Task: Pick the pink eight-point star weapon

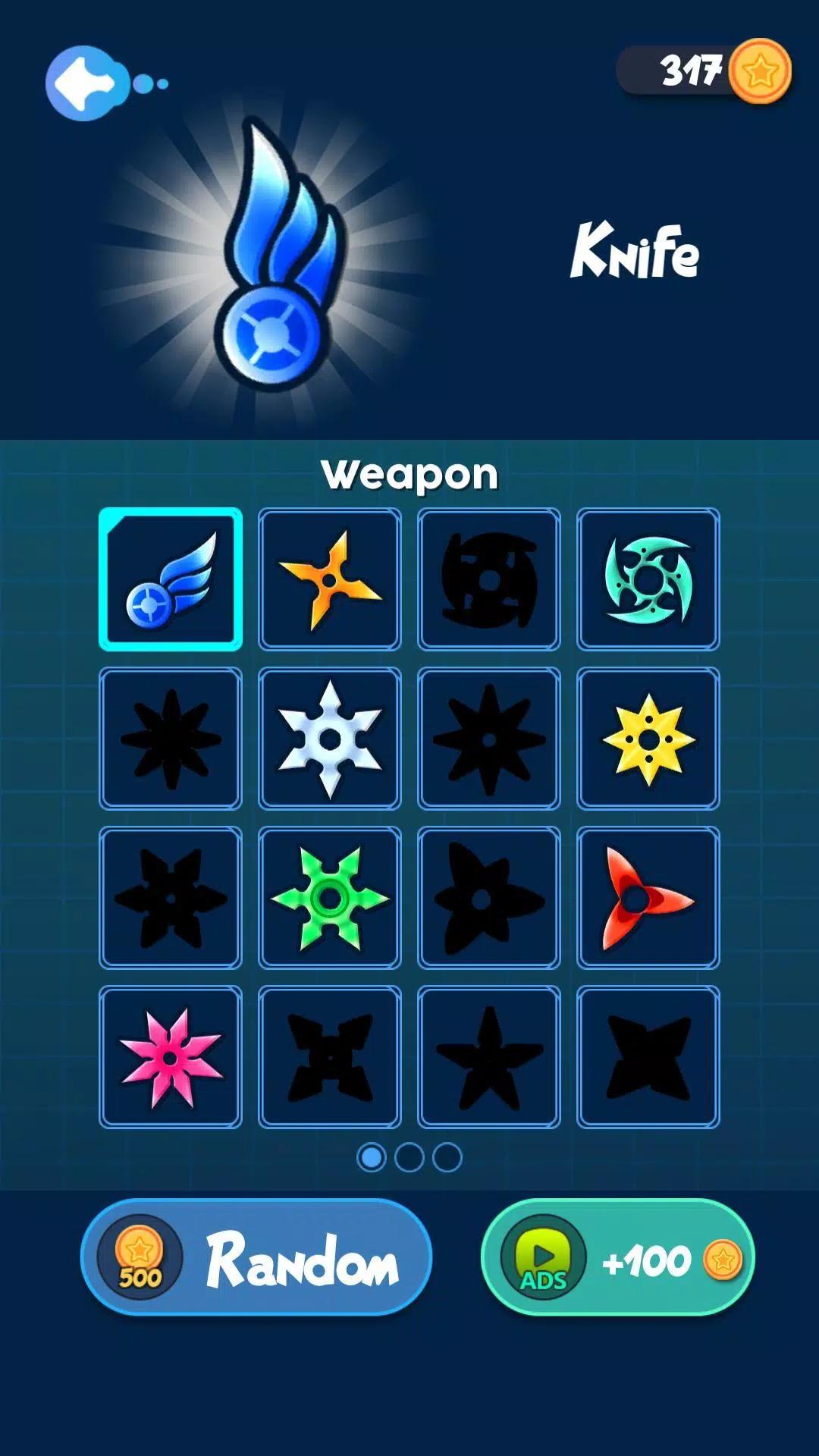Action: 171,1057
